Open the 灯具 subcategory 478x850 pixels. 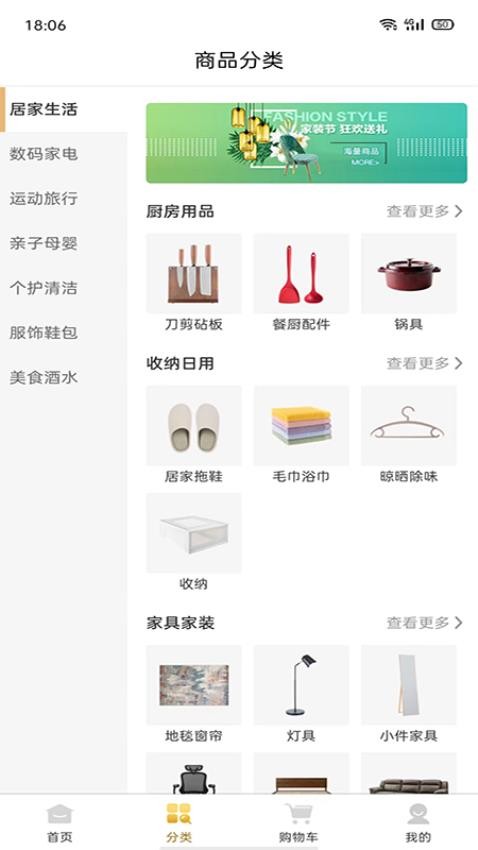(301, 695)
